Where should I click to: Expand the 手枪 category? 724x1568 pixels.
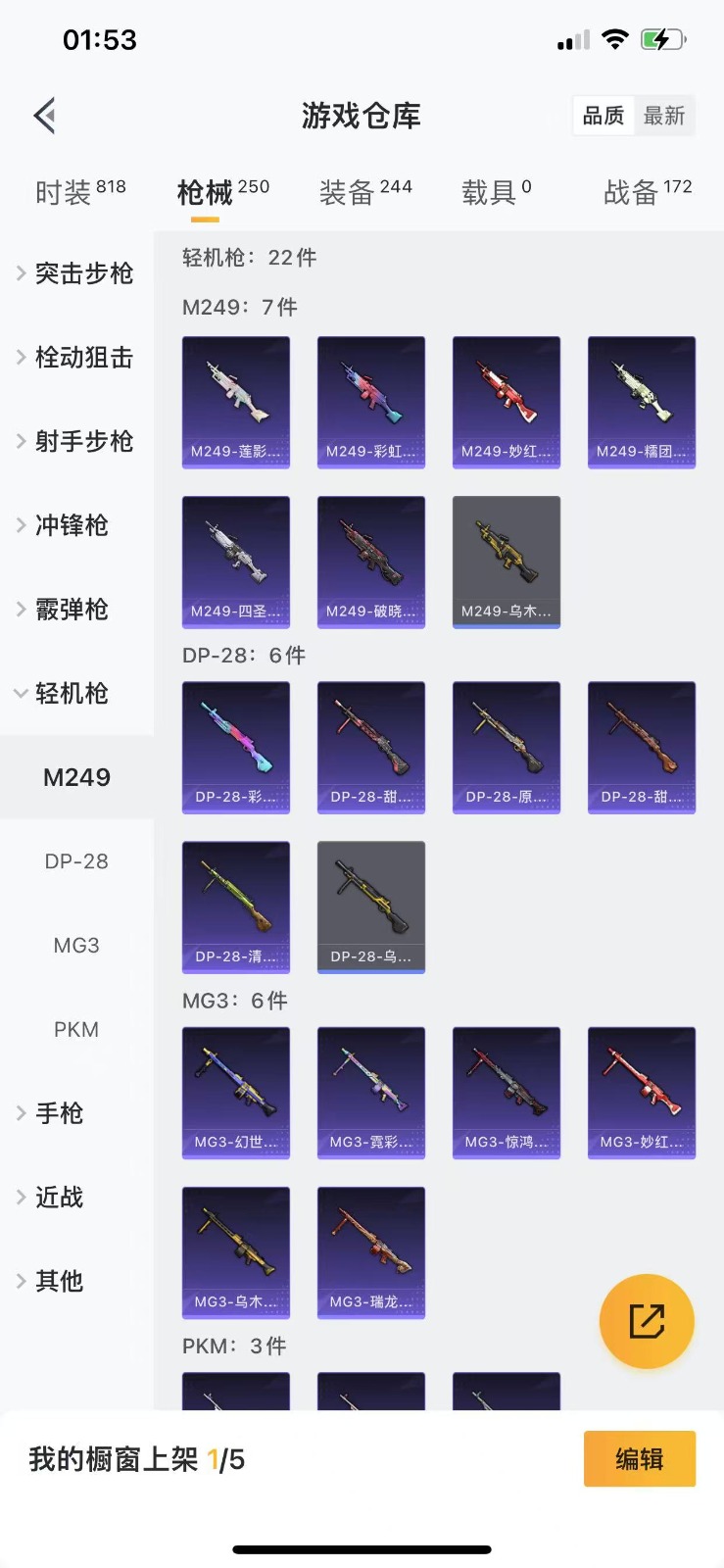click(x=59, y=1113)
